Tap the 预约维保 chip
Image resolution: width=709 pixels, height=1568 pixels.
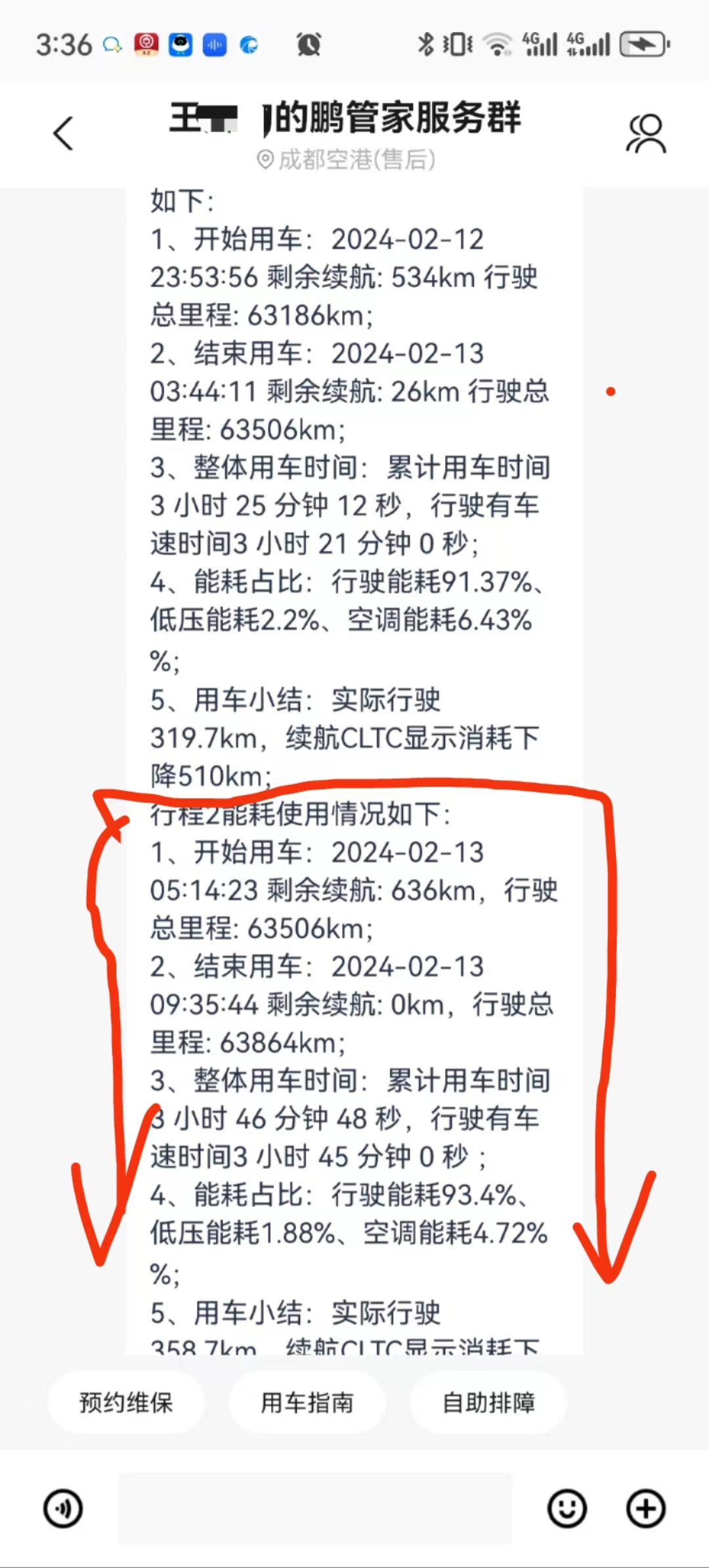pos(126,1403)
